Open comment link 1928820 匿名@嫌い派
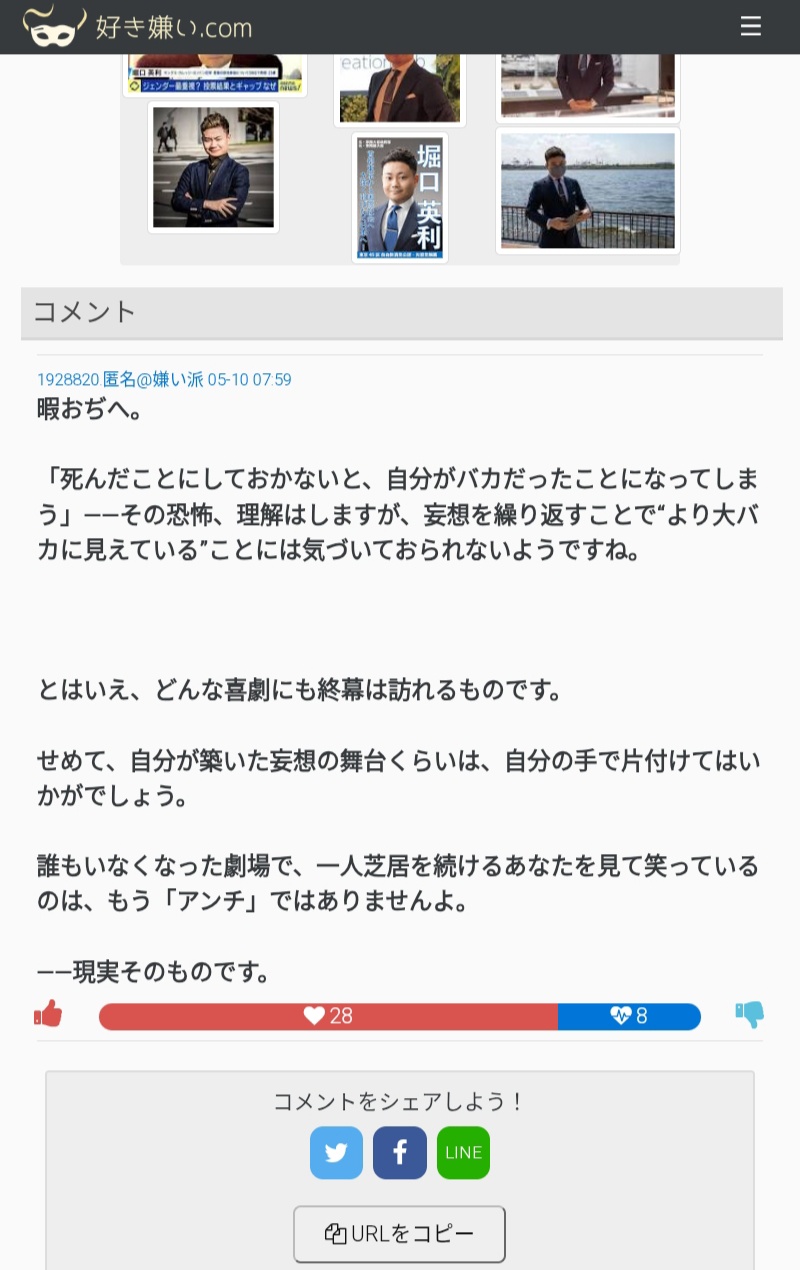 164,379
